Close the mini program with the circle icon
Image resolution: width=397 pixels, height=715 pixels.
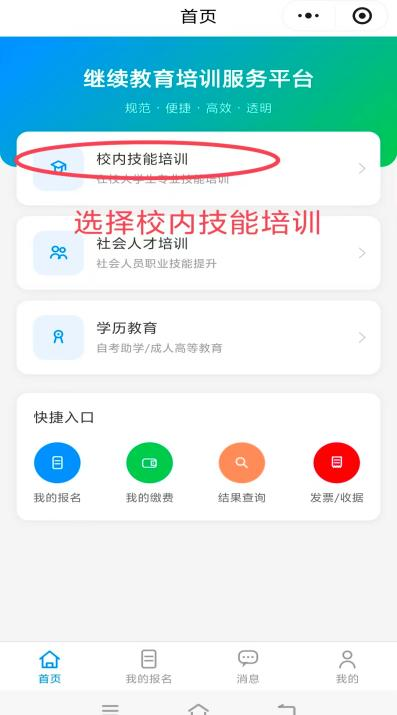[x=362, y=16]
